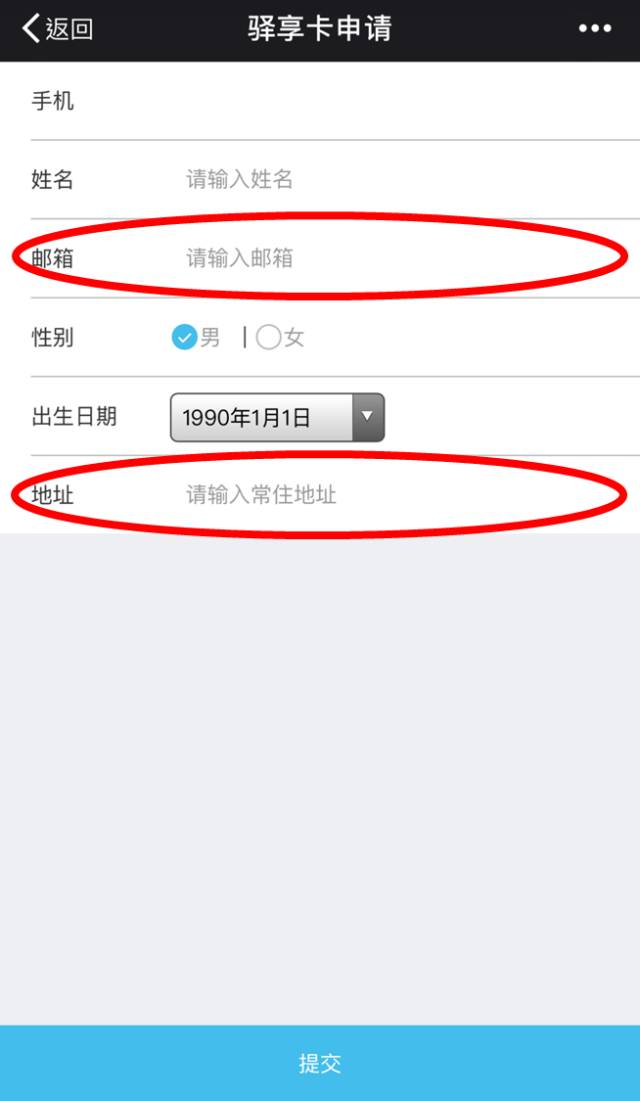
Task: Open the 出生日期 date picker
Action: (277, 417)
